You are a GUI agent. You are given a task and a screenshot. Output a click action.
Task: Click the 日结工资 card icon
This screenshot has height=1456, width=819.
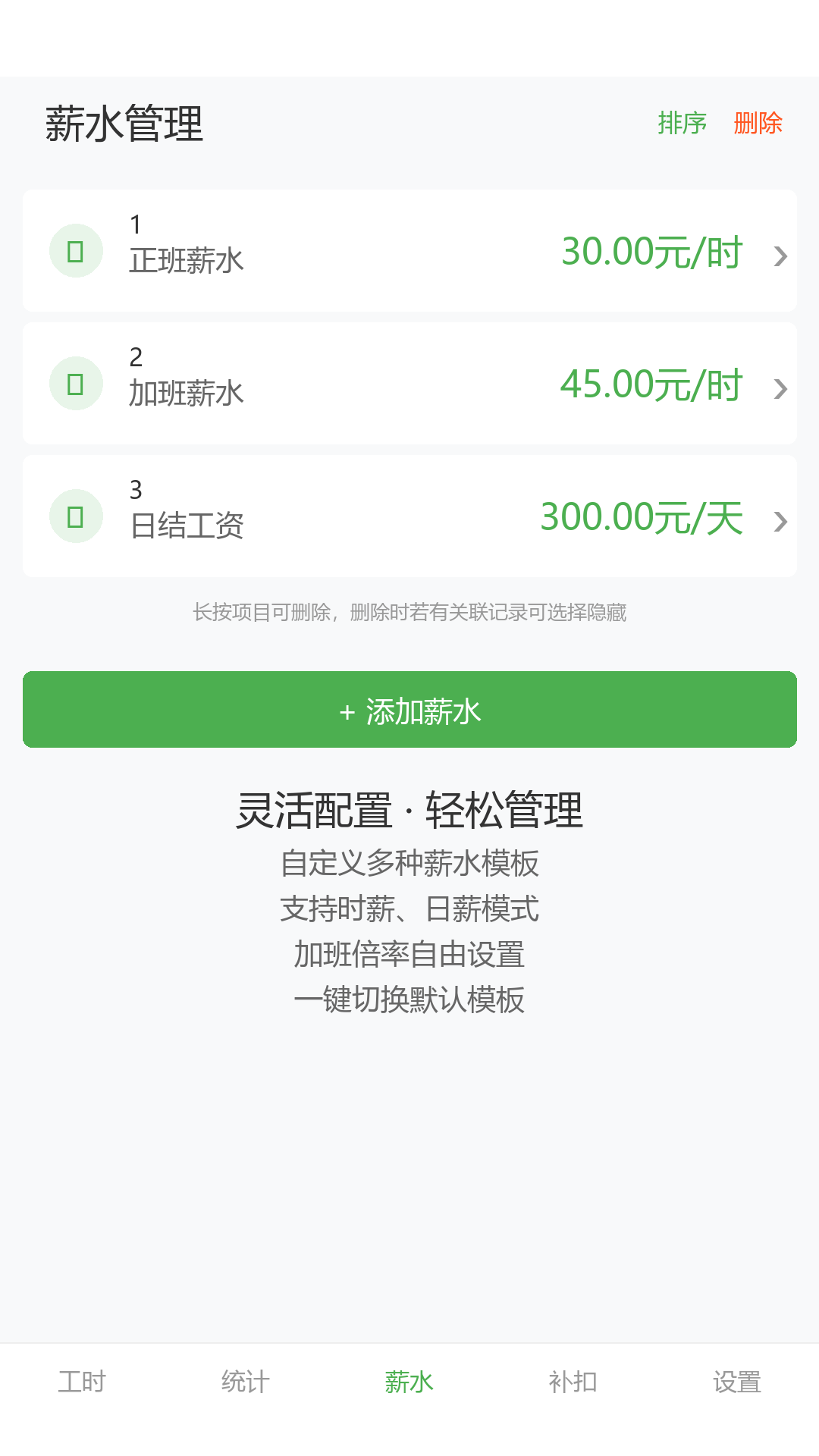[x=76, y=515]
